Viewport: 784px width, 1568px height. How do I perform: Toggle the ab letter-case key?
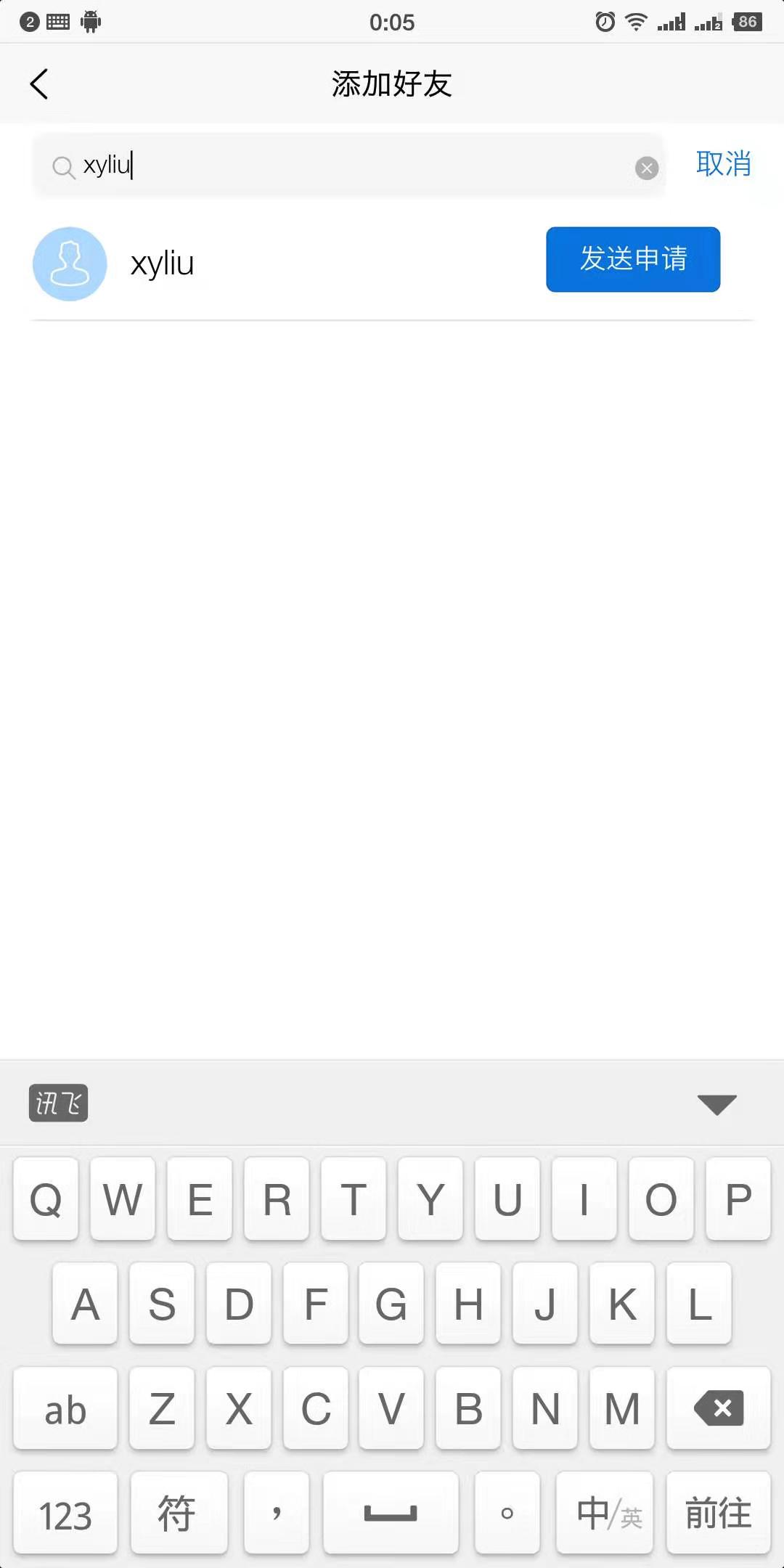(65, 1408)
